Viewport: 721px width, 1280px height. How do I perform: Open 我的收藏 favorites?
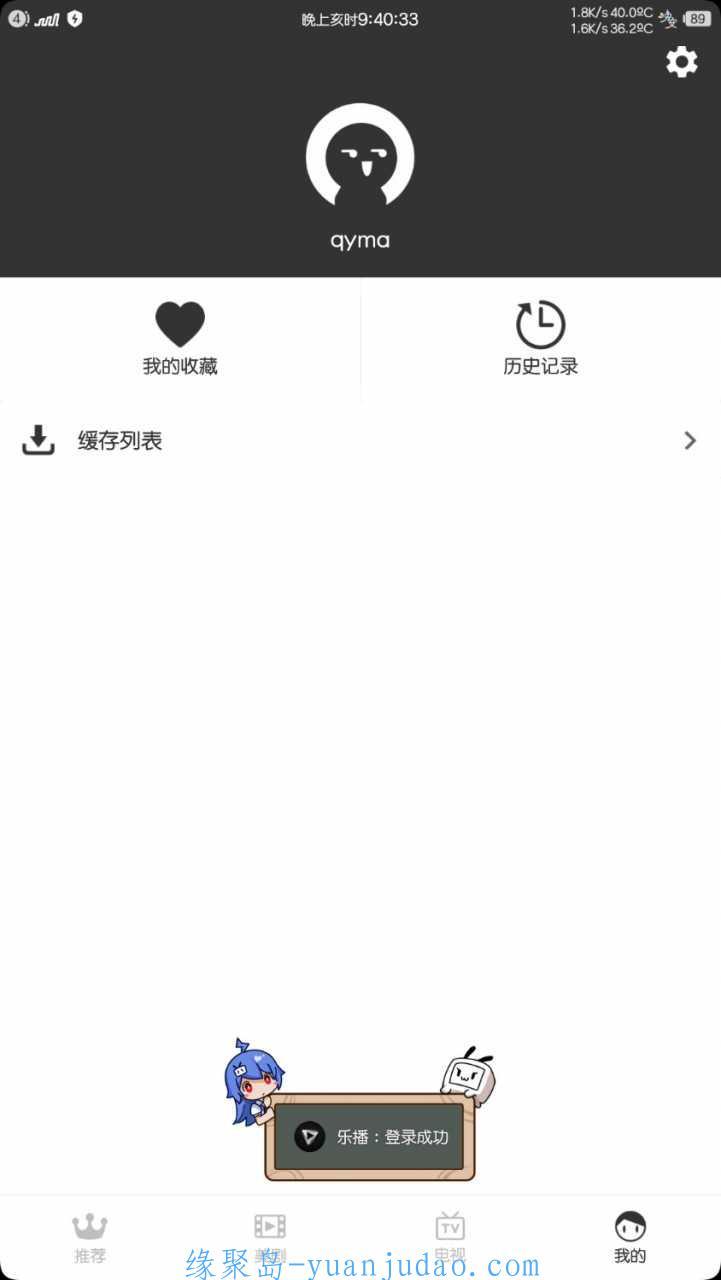point(180,339)
